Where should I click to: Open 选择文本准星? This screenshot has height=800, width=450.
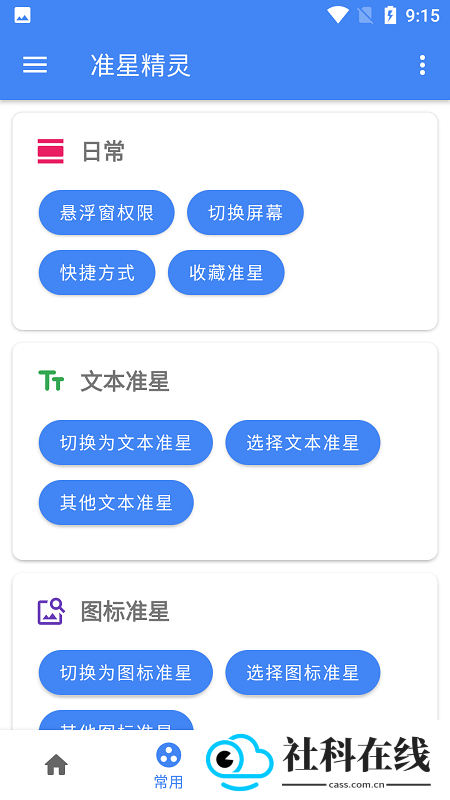point(303,442)
